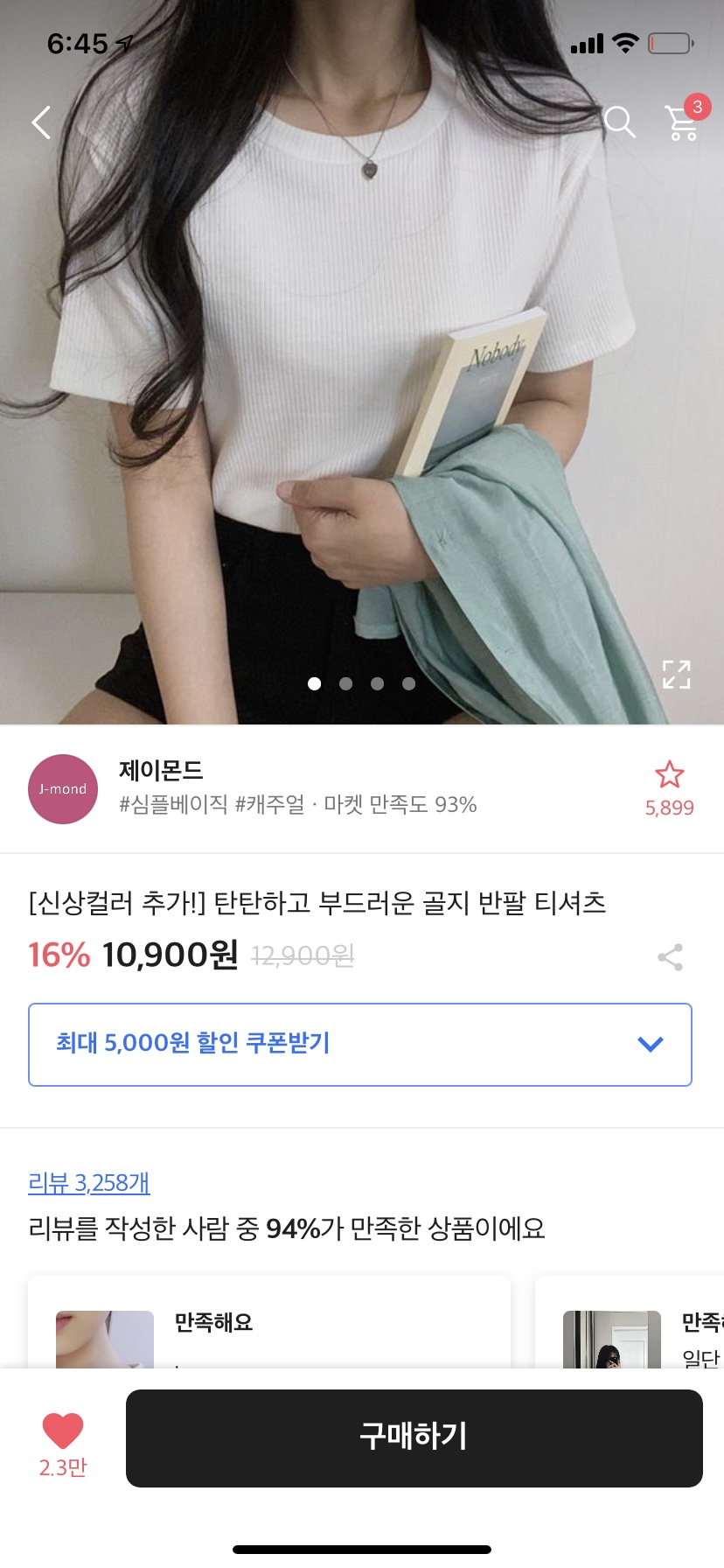This screenshot has width=724, height=1568.
Task: Open the first 만족해요 review card
Action: pos(269,1323)
